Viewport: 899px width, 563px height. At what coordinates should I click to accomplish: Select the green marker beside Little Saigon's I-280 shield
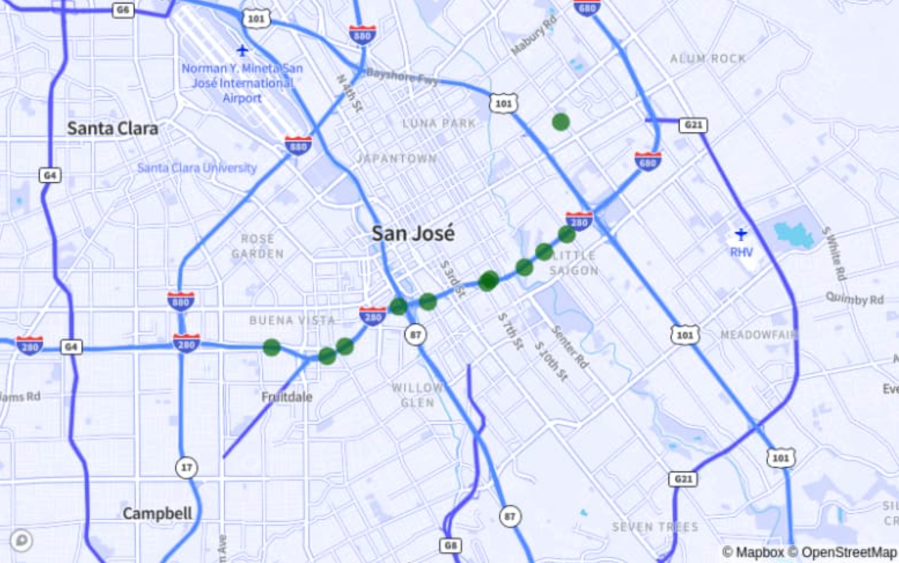tap(566, 234)
